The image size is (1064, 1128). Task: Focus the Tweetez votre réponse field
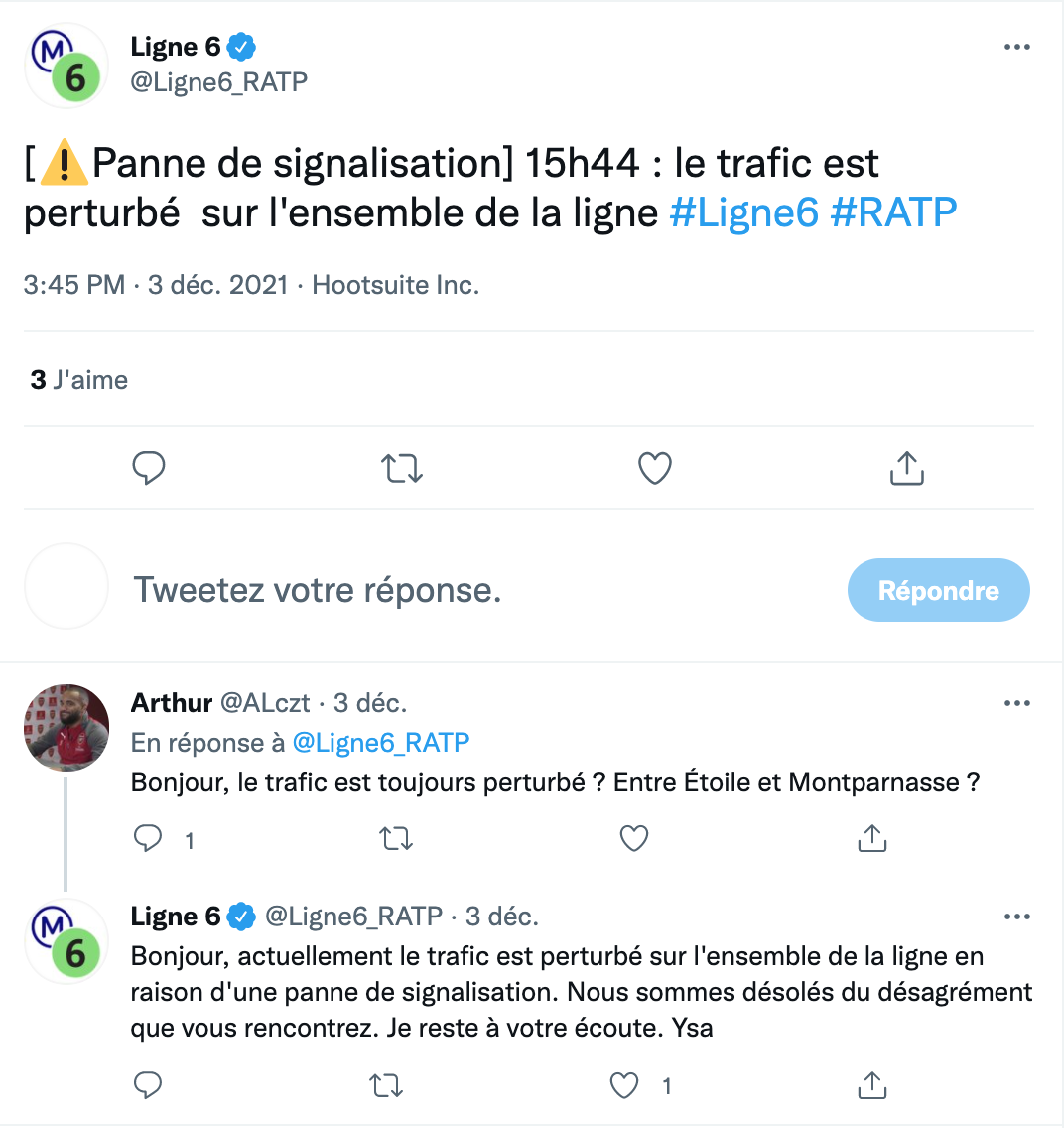coord(318,590)
